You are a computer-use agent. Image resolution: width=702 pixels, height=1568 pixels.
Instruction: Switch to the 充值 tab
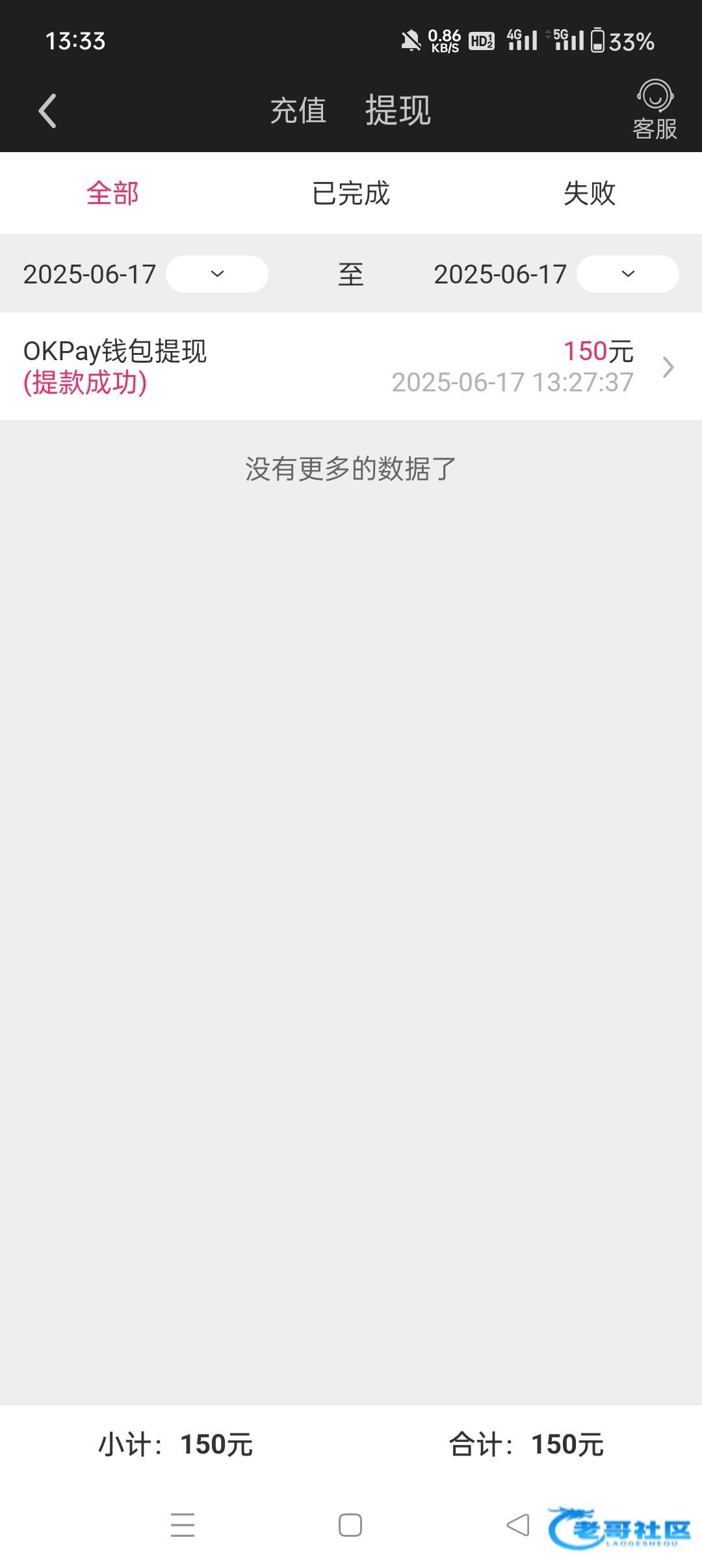click(298, 110)
